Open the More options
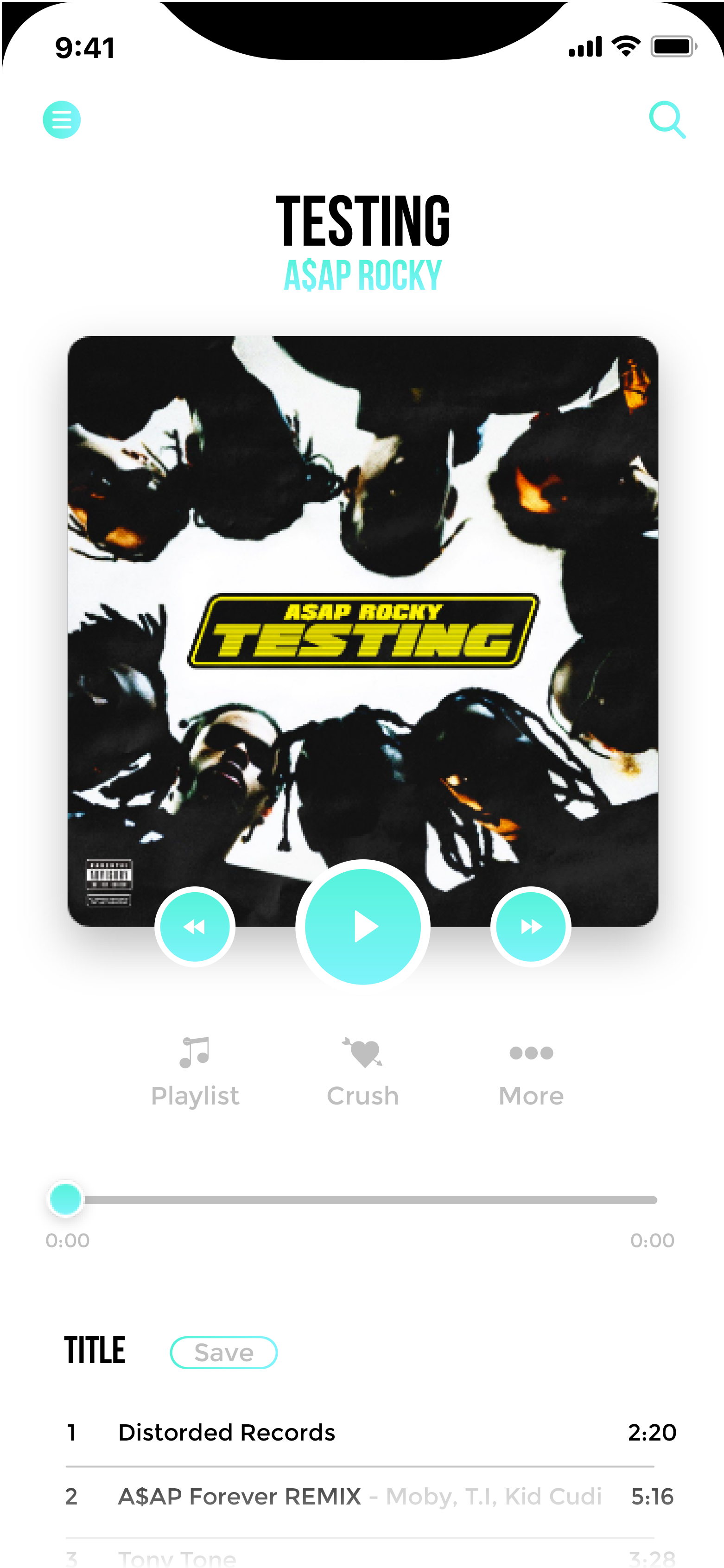This screenshot has height=1568, width=724. click(531, 1071)
